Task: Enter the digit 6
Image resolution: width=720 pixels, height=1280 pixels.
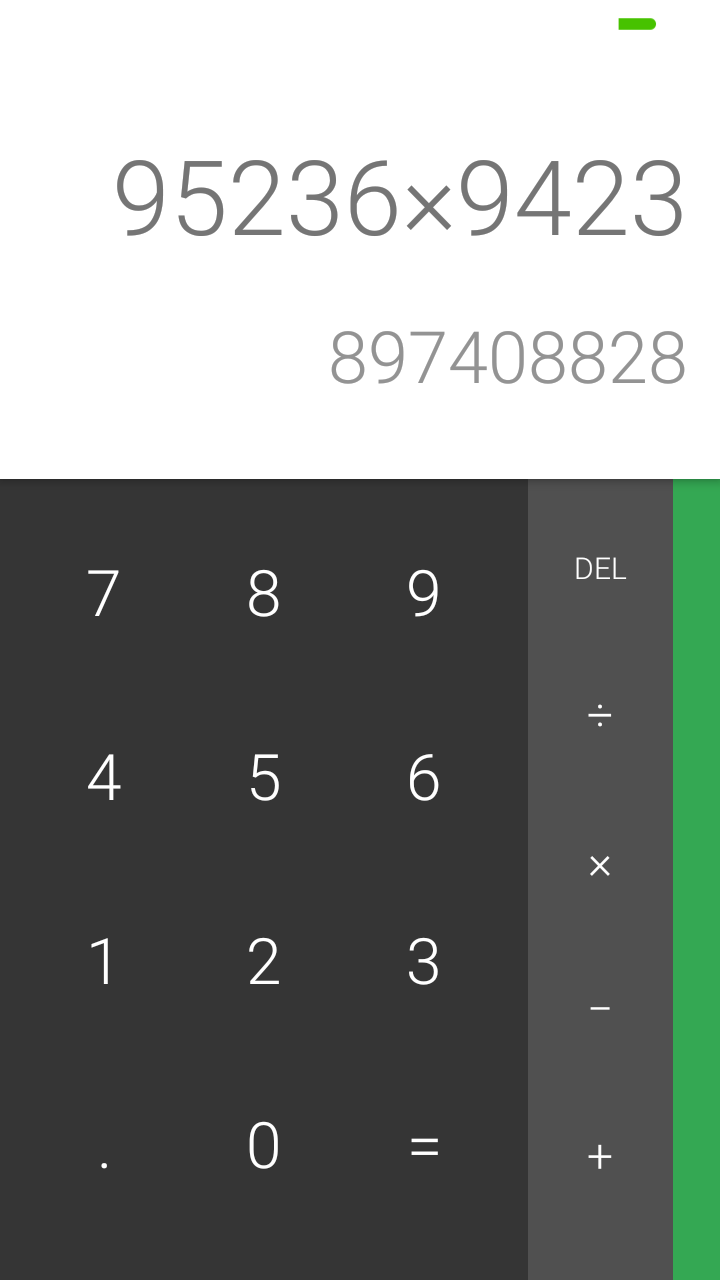Action: (424, 777)
